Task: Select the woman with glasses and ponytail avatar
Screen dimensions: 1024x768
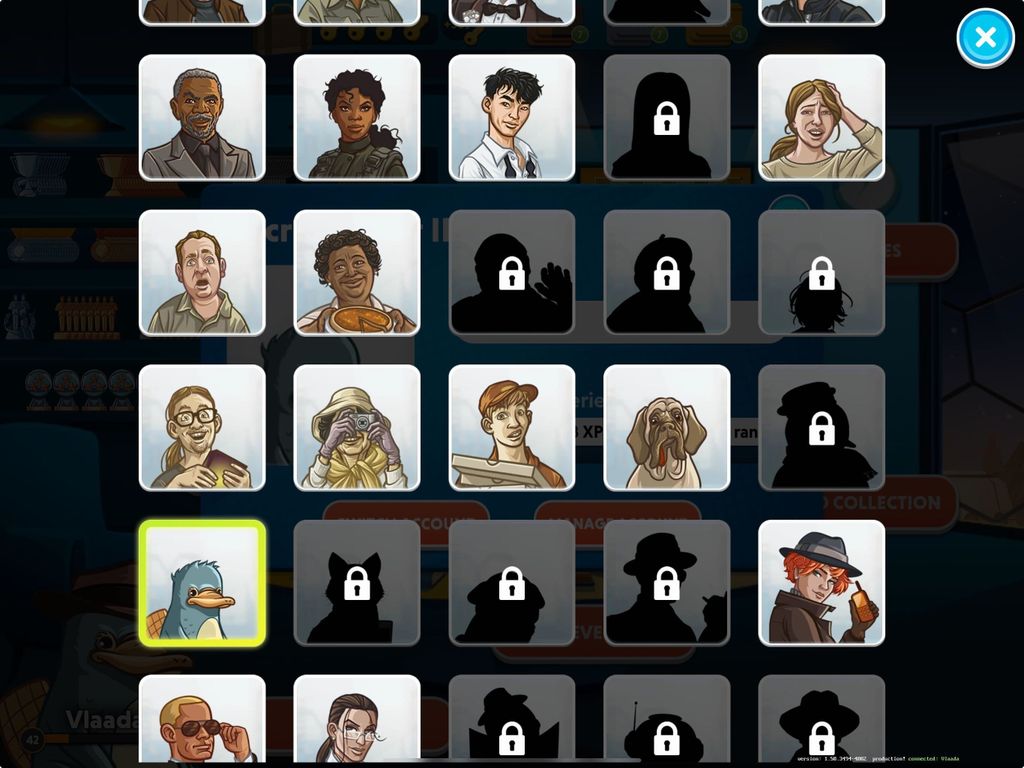Action: pos(357,722)
